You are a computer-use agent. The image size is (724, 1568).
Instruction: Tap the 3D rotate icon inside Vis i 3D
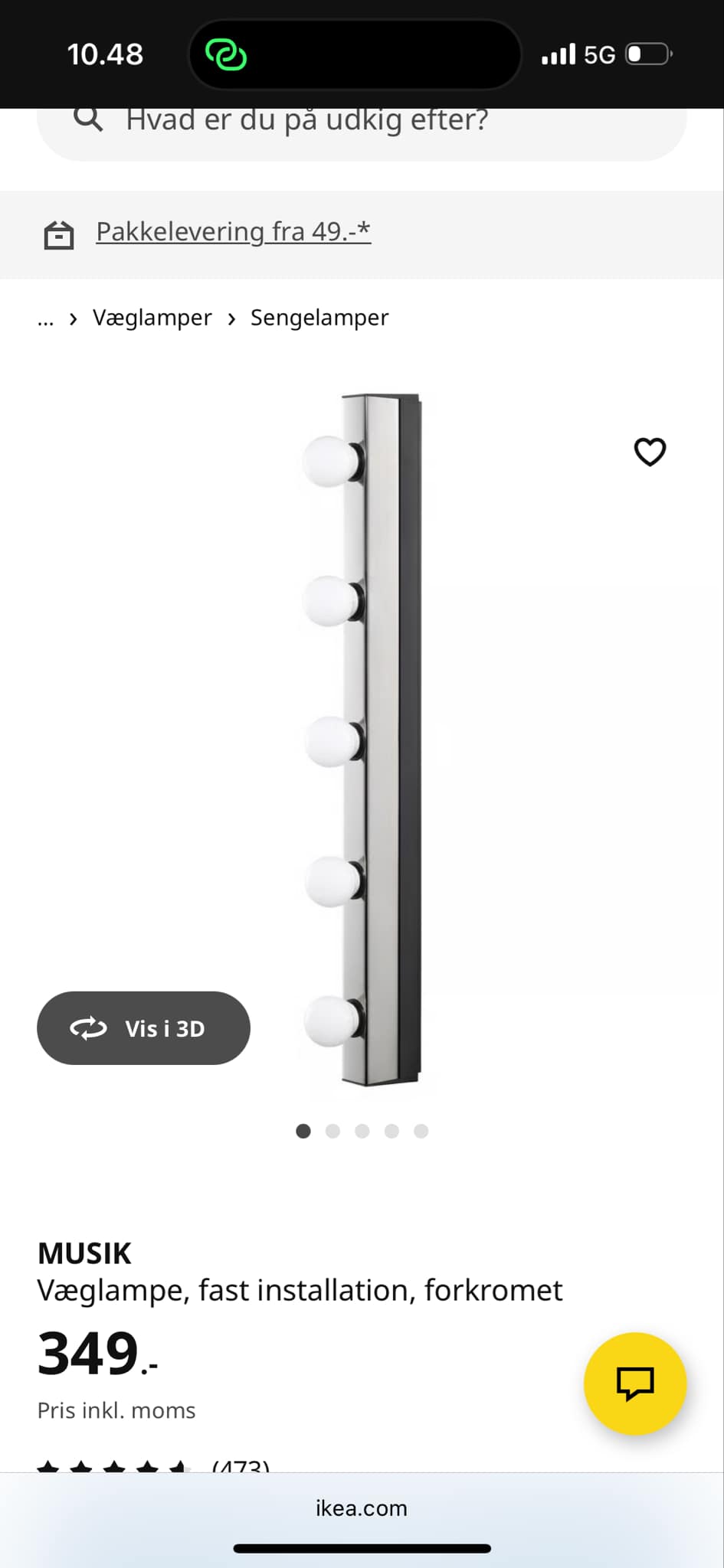point(89,1028)
